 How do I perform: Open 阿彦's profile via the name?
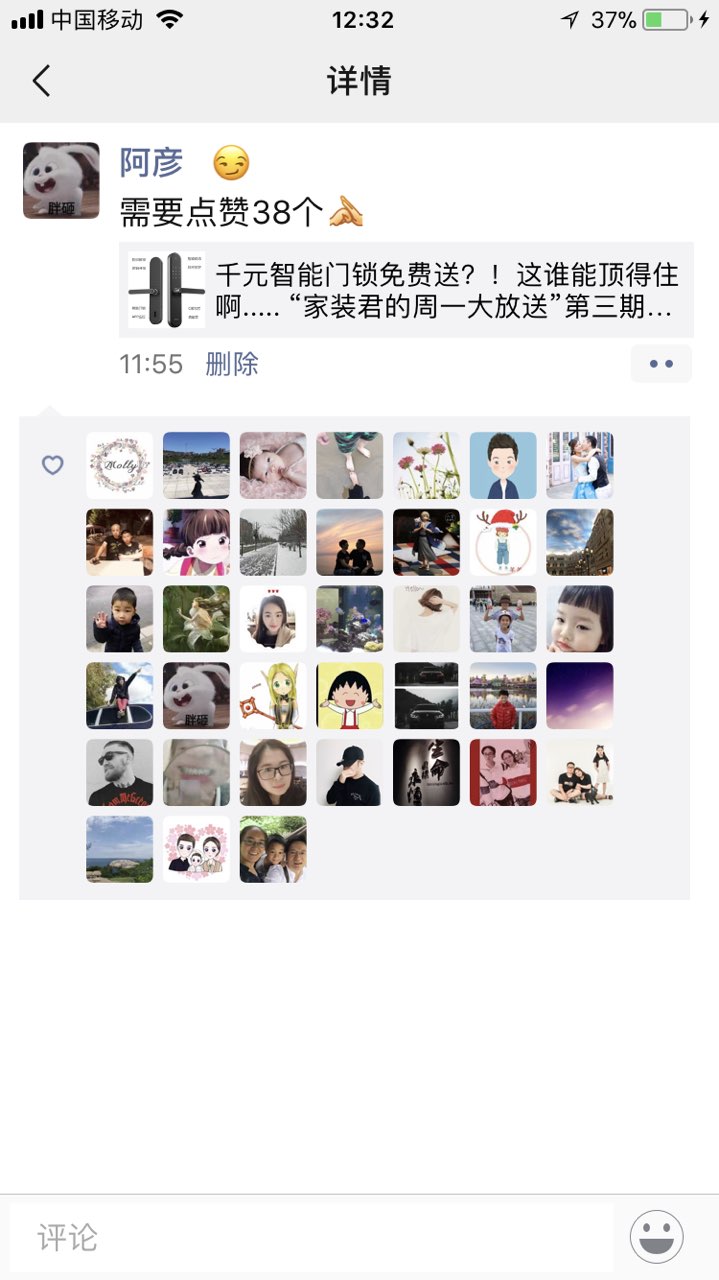(151, 162)
